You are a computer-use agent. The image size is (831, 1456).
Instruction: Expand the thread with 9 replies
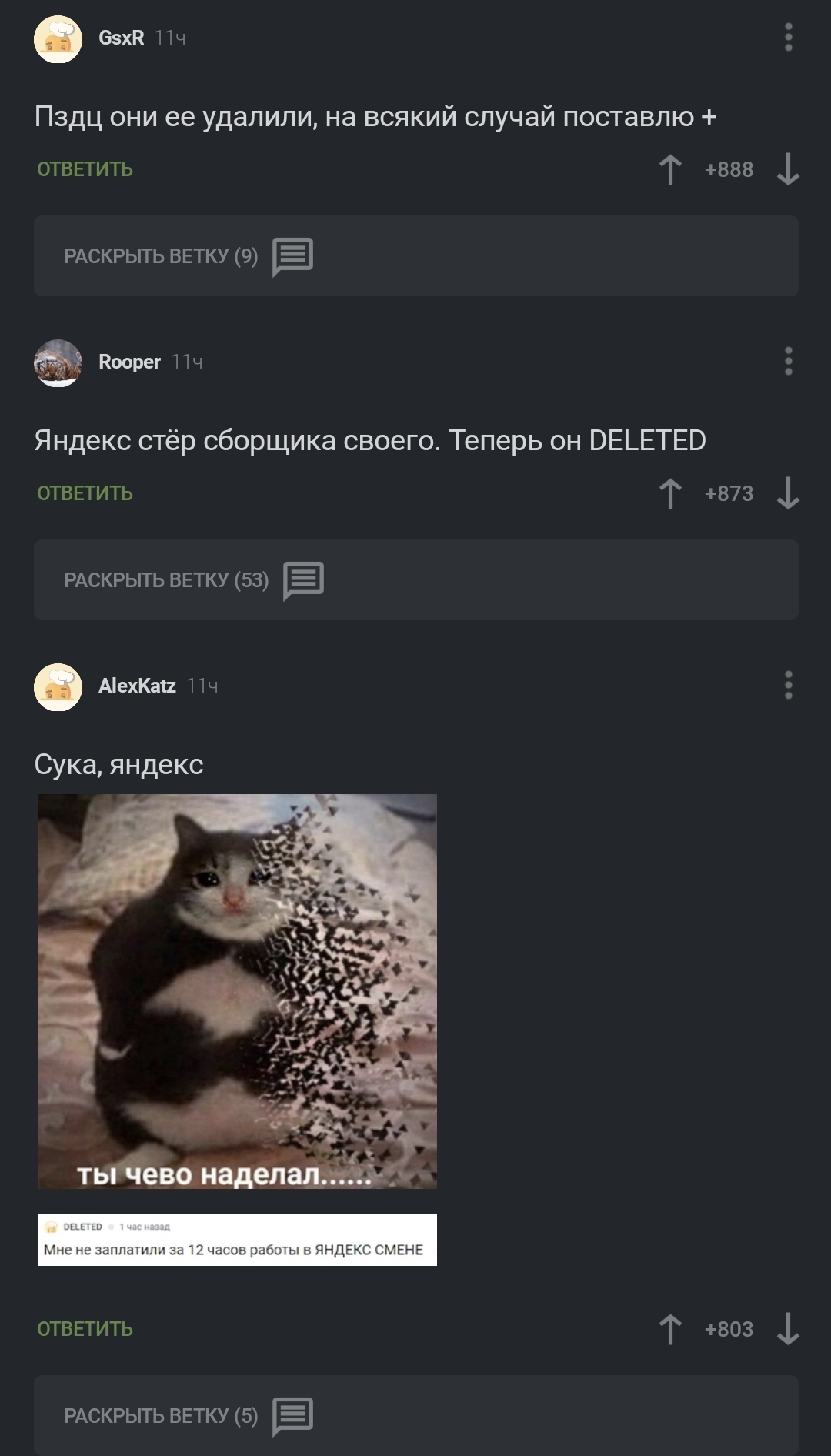click(x=415, y=255)
